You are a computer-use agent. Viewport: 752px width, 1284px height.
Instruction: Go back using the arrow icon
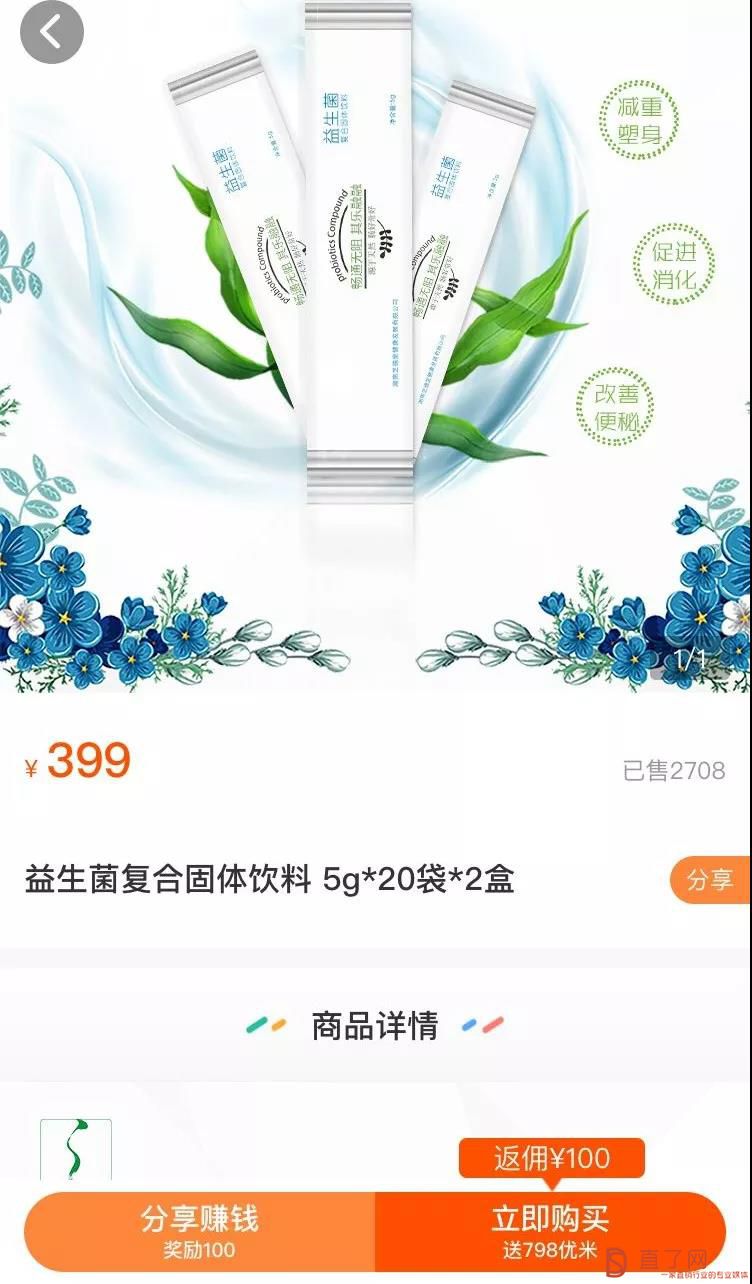coord(51,32)
